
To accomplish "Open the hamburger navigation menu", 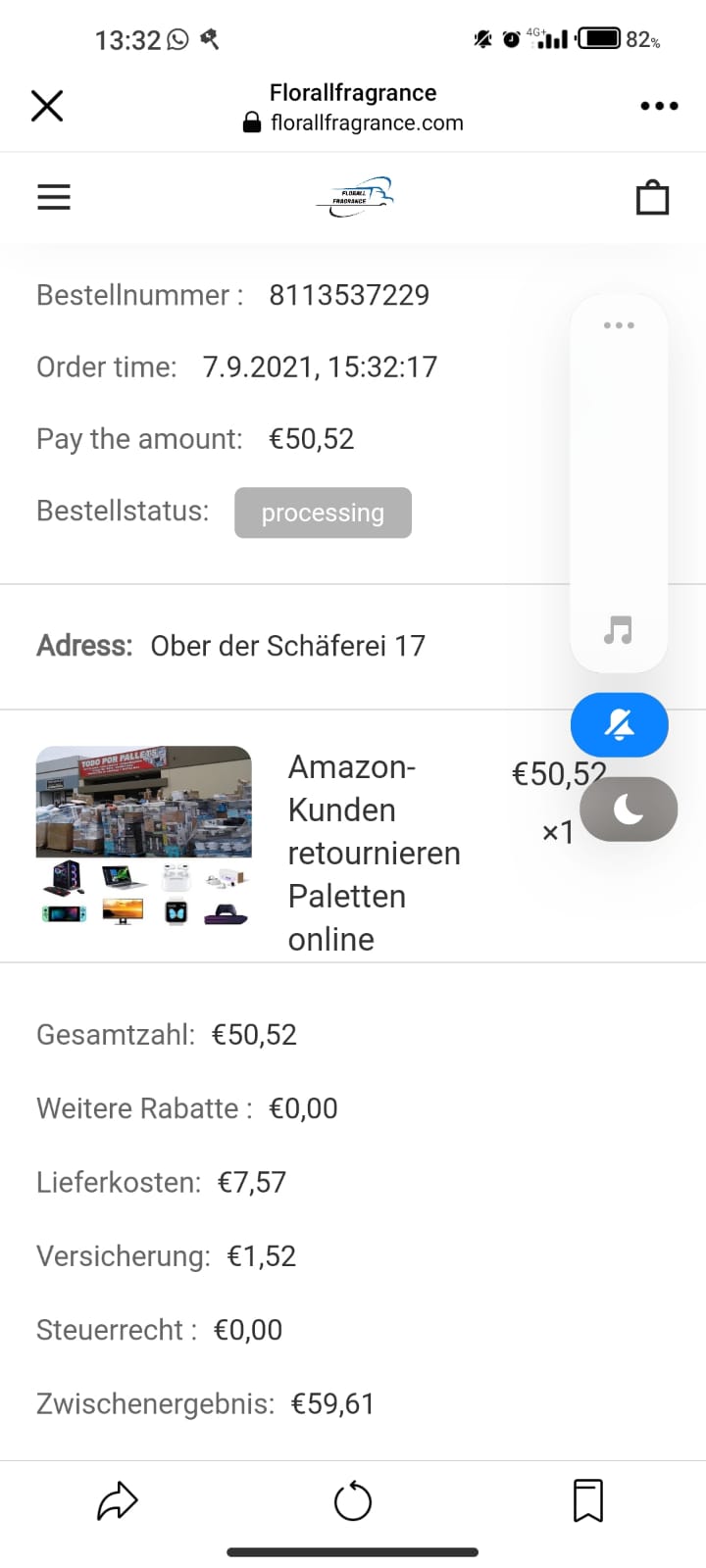I will pyautogui.click(x=54, y=197).
